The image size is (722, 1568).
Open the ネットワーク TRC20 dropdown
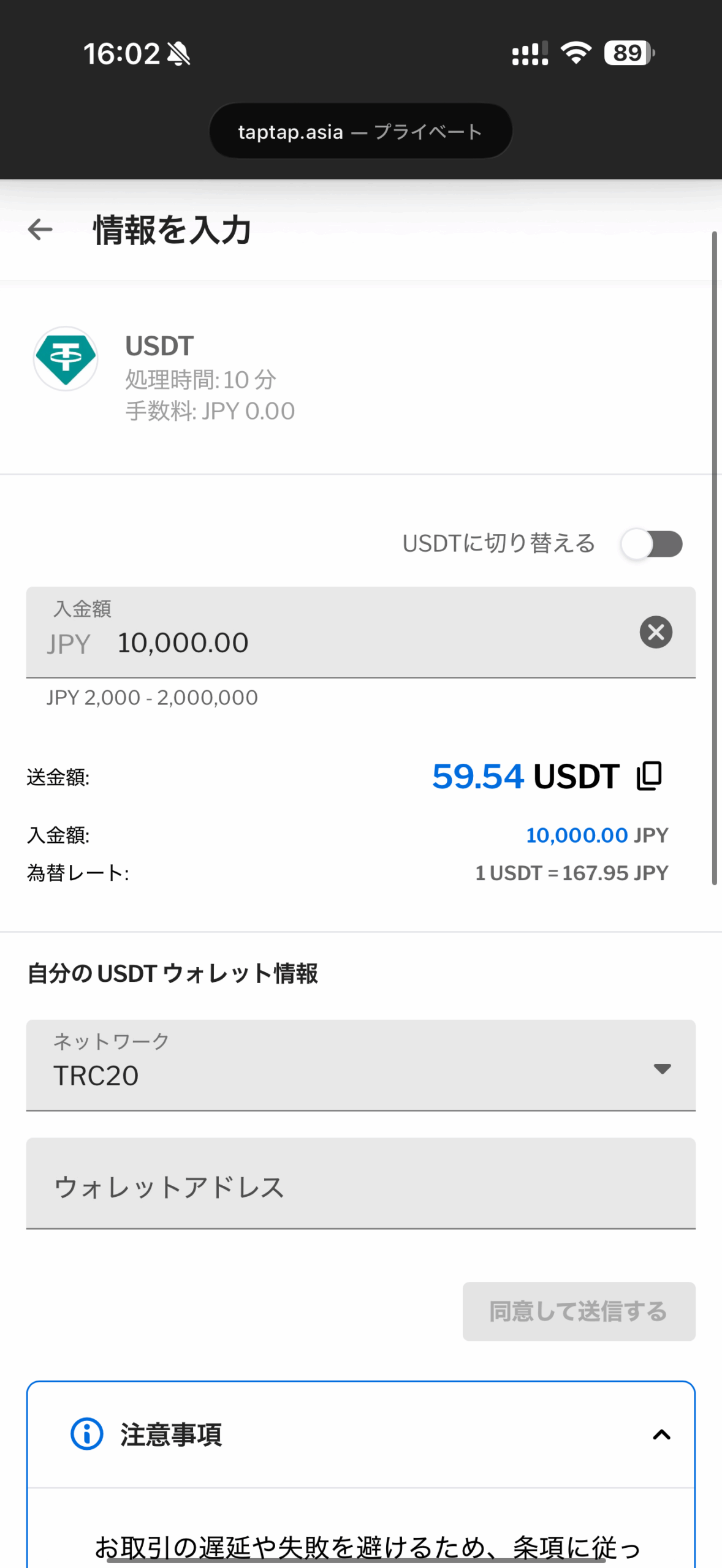point(360,1066)
